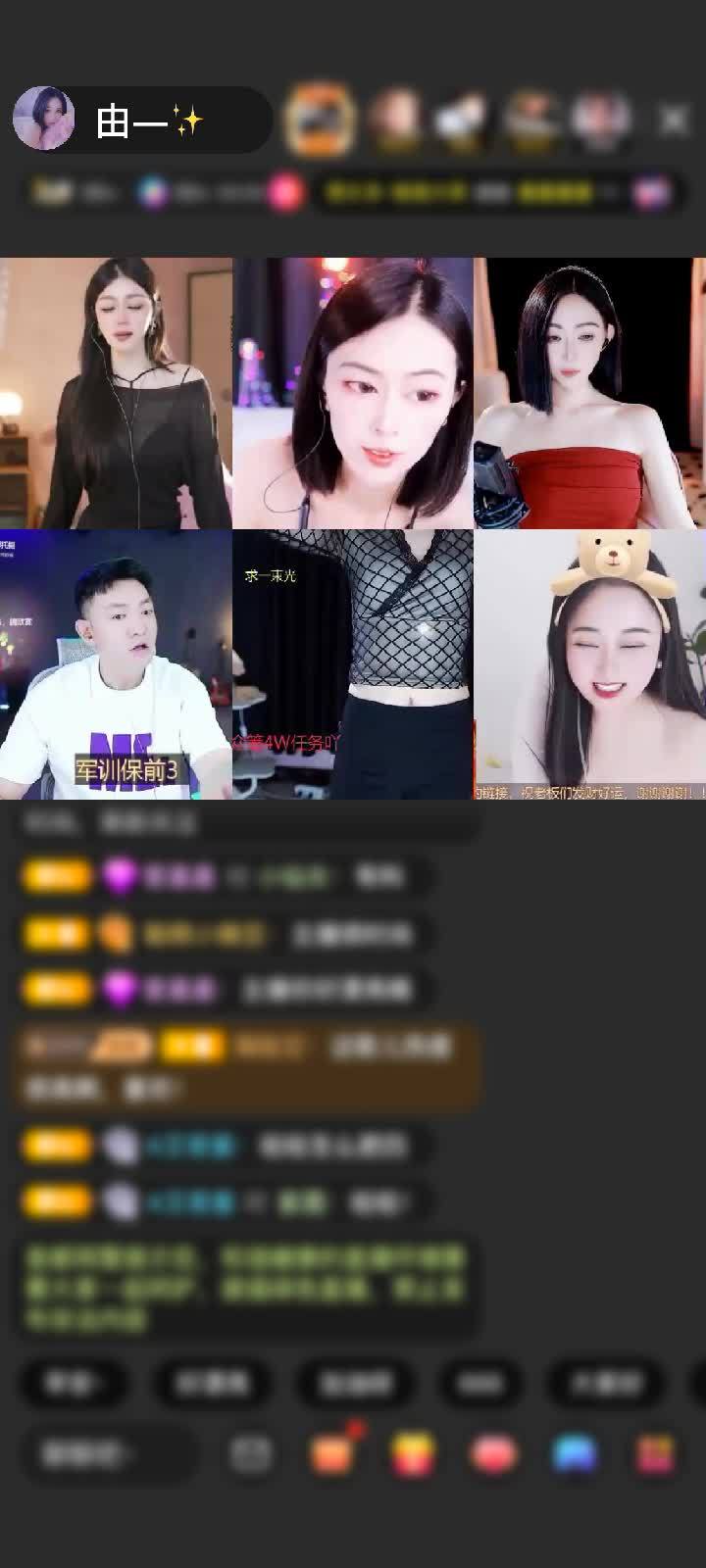Open the 军训保前3 man's video tile
Viewport: 706px width, 1568px height.
[116, 664]
